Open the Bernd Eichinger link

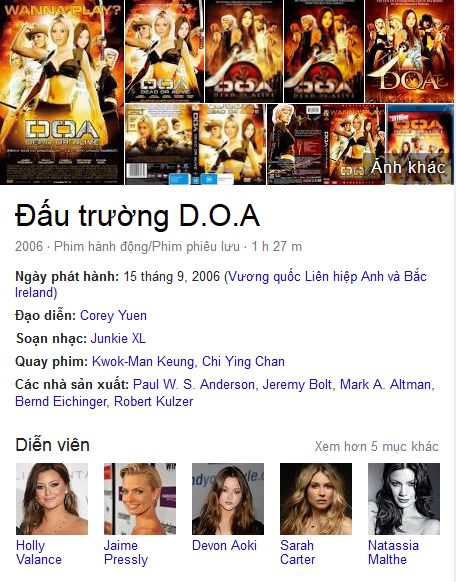point(60,402)
